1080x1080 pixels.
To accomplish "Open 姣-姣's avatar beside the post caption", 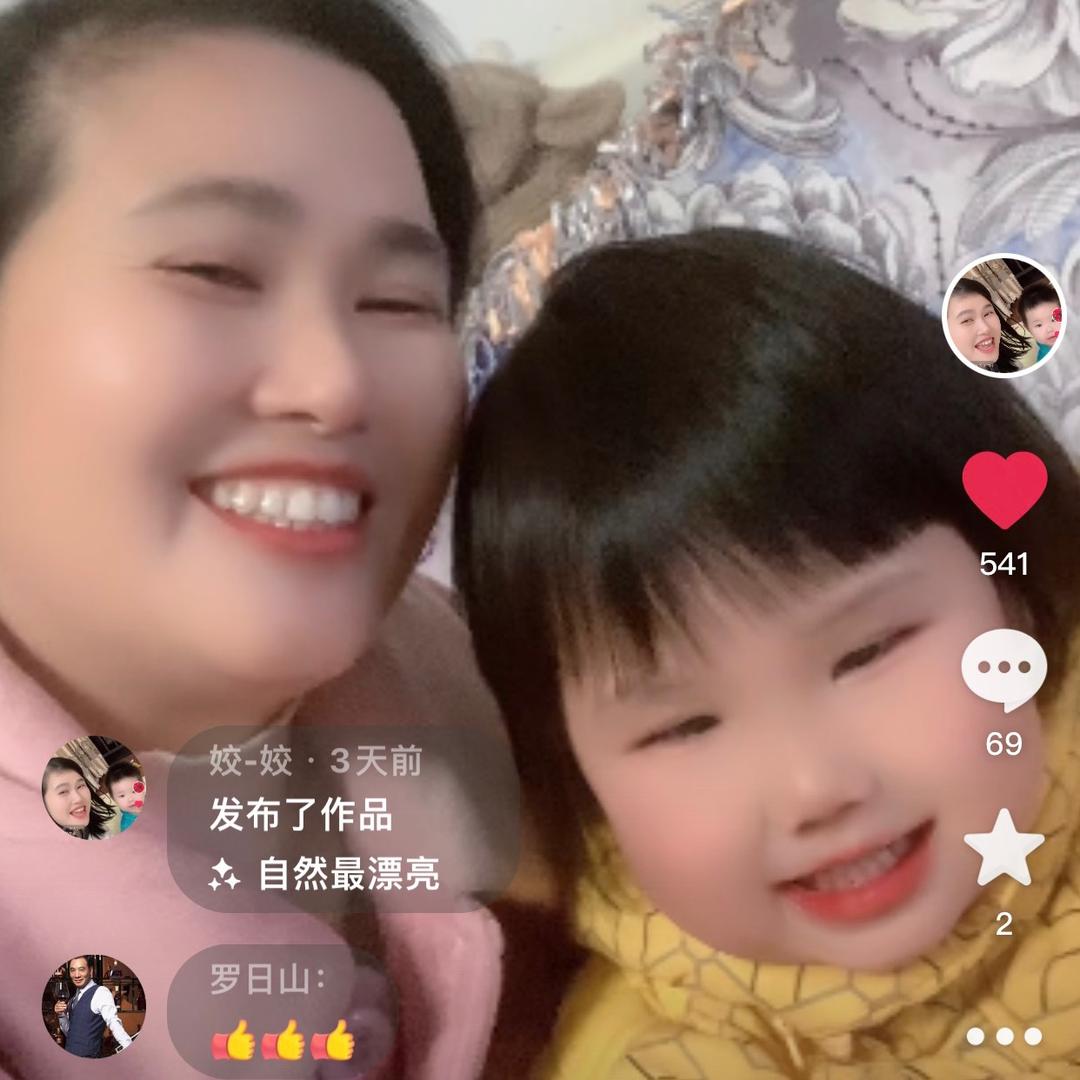I will click(94, 788).
